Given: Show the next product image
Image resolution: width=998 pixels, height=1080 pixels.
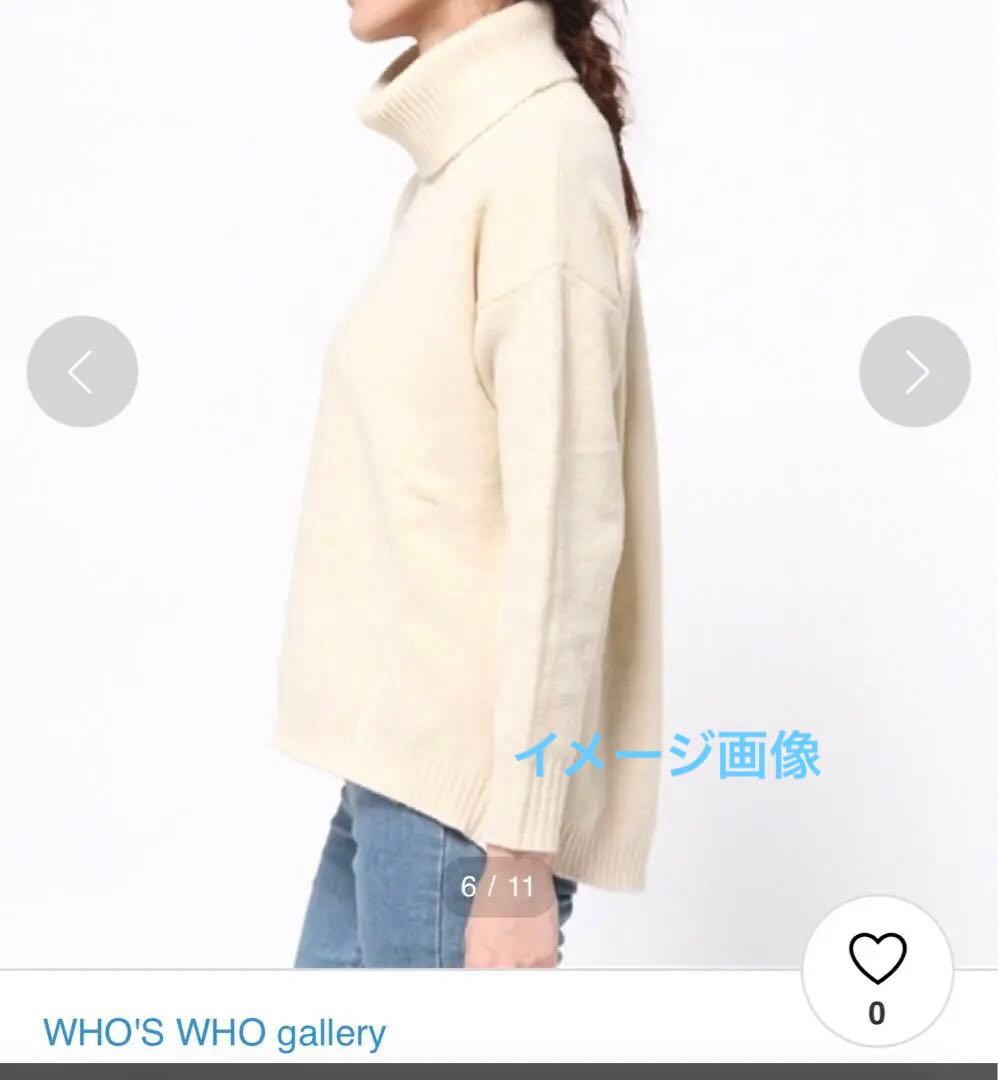Looking at the screenshot, I should (915, 371).
